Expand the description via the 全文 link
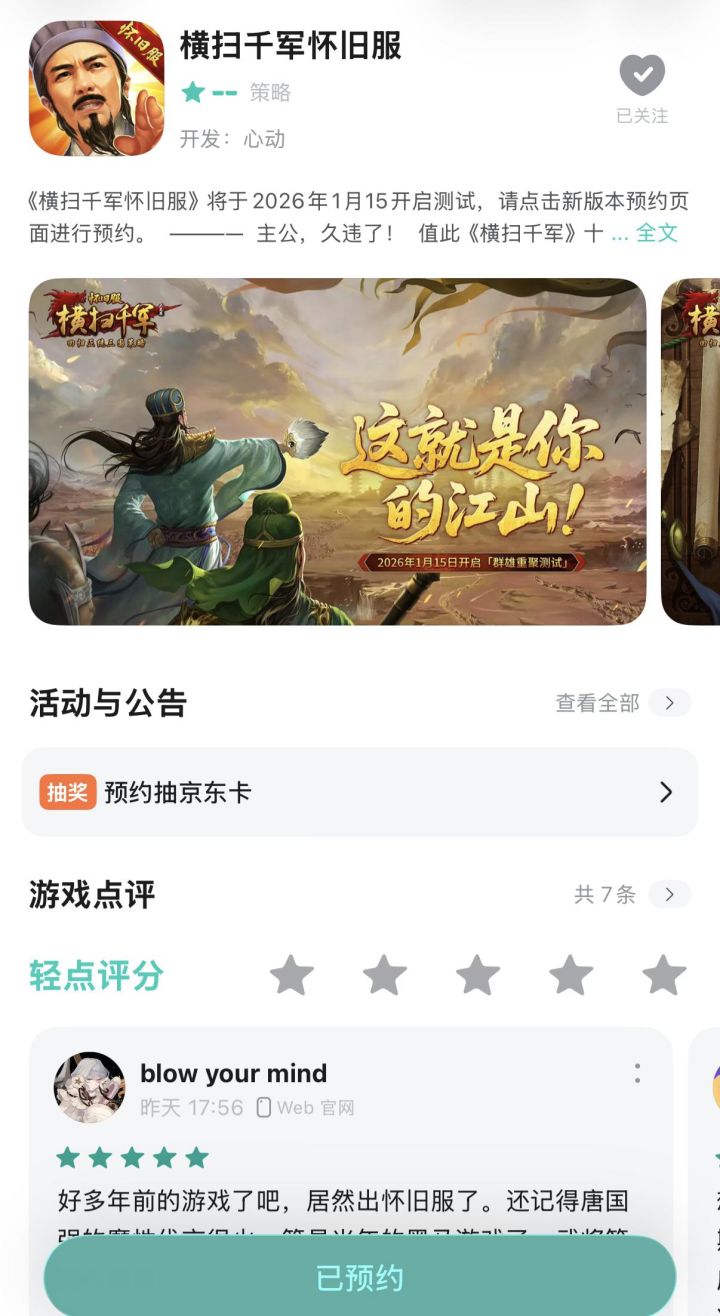Screen dimensions: 720x1316 point(657,232)
